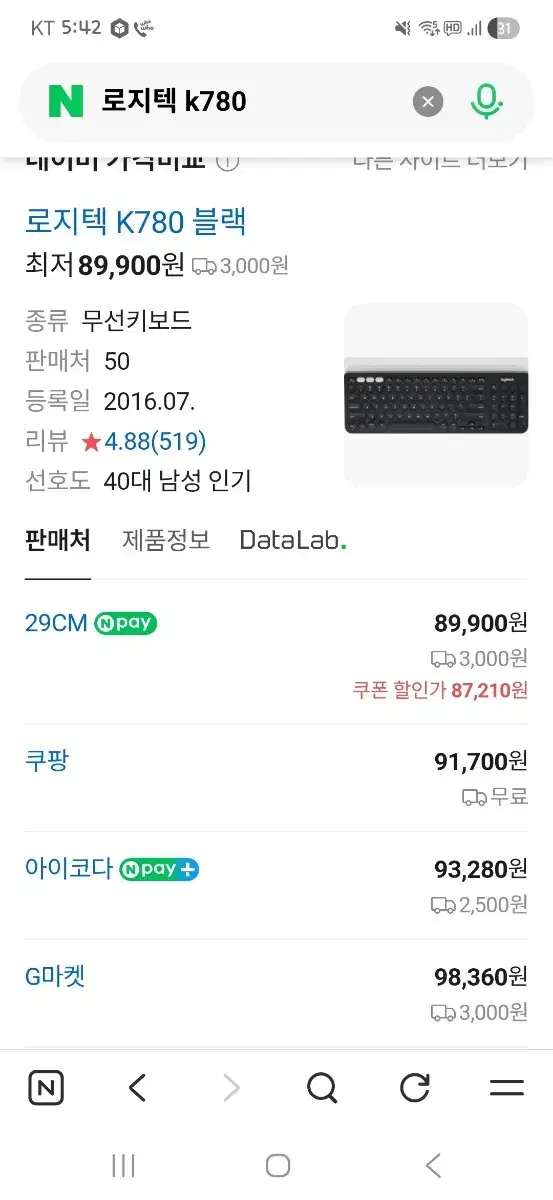Open search from the bottom toolbar
Viewport: 553px width, 1200px height.
(x=322, y=1088)
